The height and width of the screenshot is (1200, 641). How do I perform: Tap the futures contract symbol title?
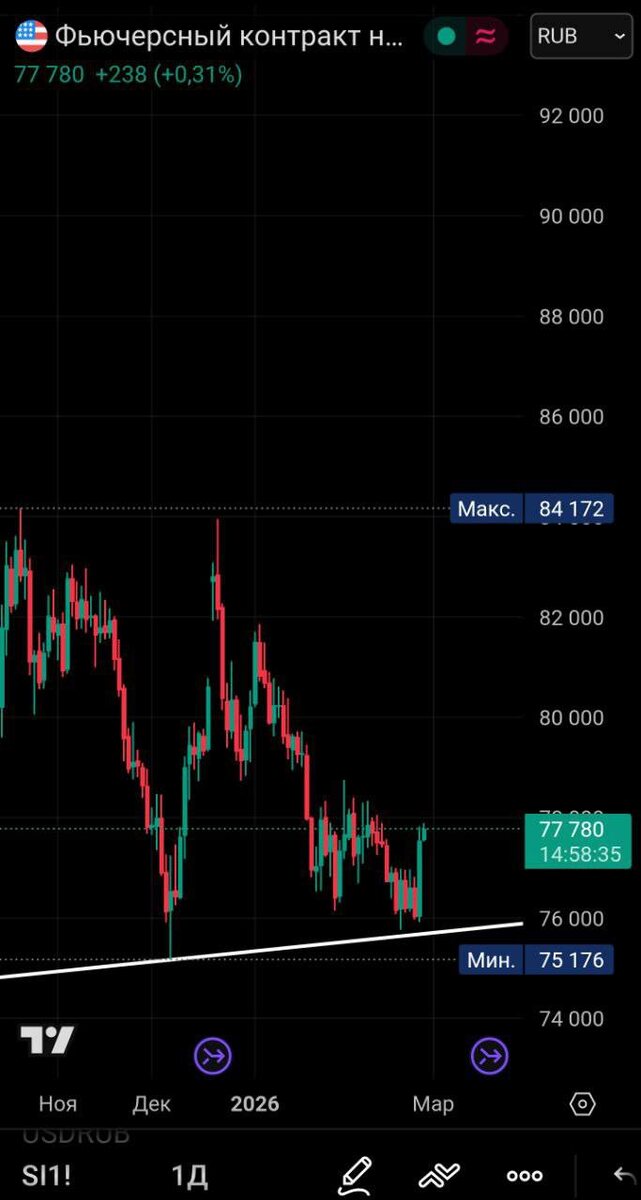228,37
